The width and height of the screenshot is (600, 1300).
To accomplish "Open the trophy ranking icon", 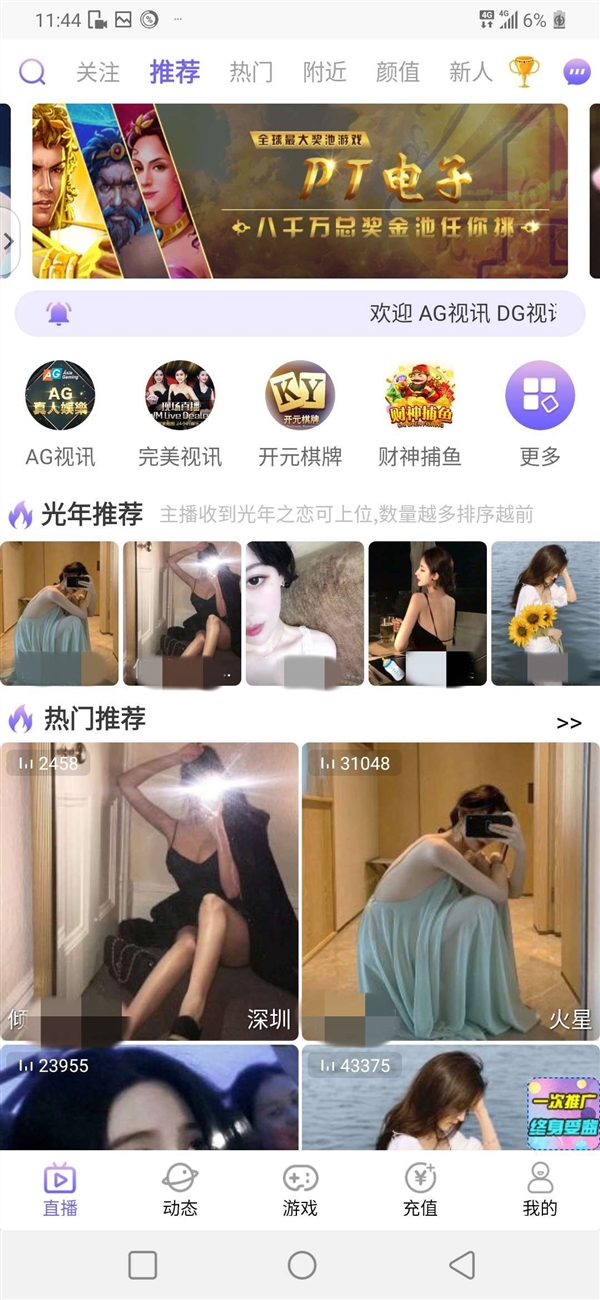I will (x=524, y=71).
